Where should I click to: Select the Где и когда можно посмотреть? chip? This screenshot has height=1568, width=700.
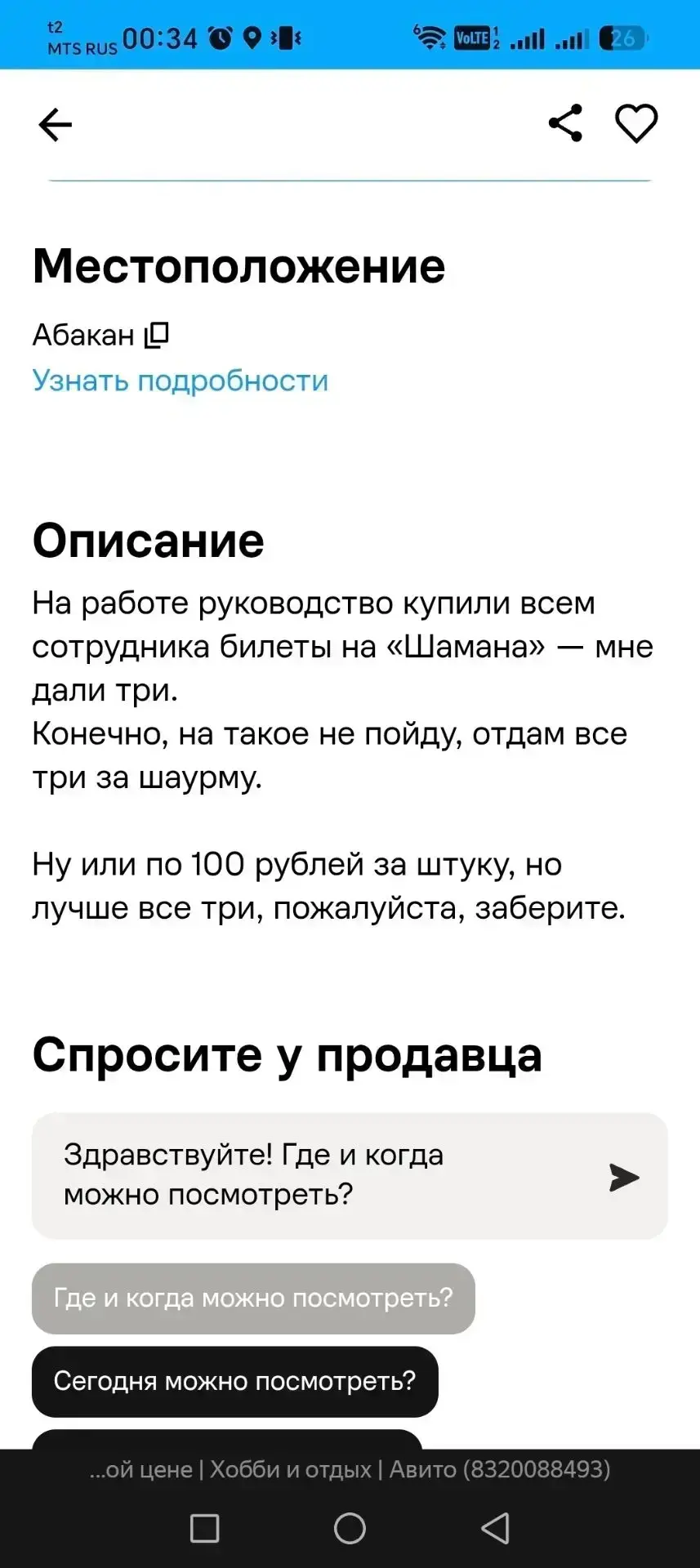253,1298
